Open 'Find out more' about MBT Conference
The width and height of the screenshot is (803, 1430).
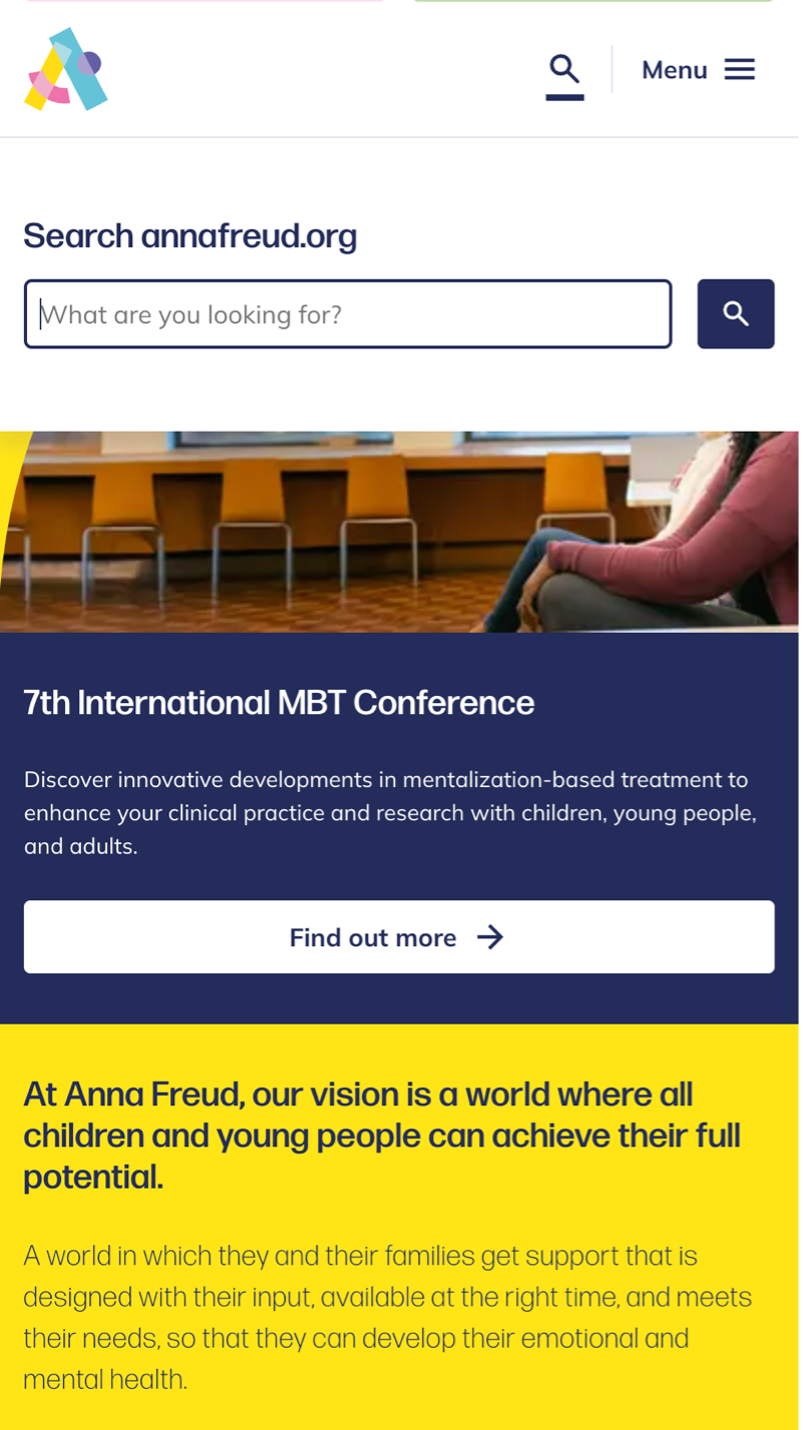398,937
